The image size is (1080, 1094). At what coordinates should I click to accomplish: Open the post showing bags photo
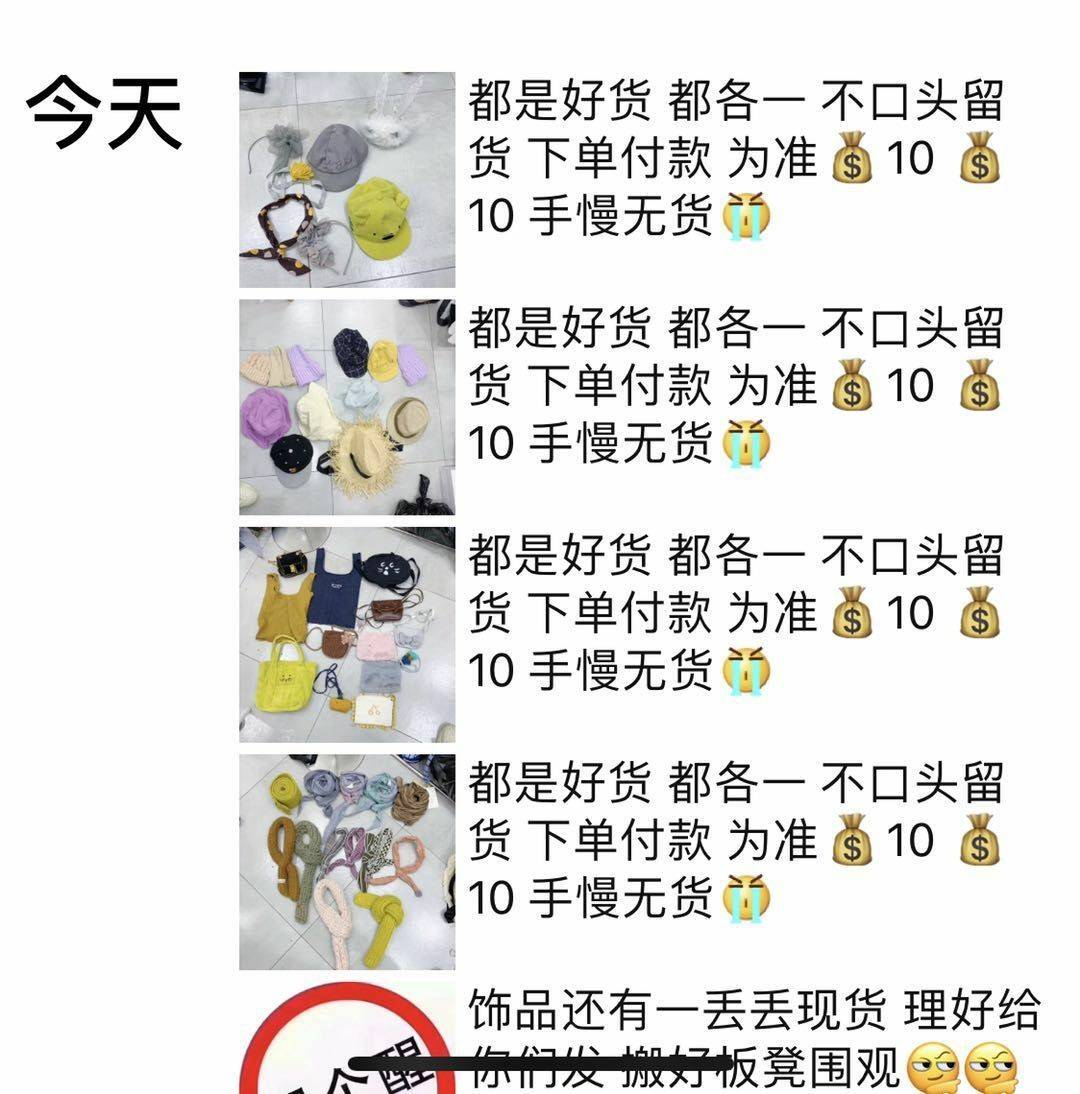(x=347, y=634)
